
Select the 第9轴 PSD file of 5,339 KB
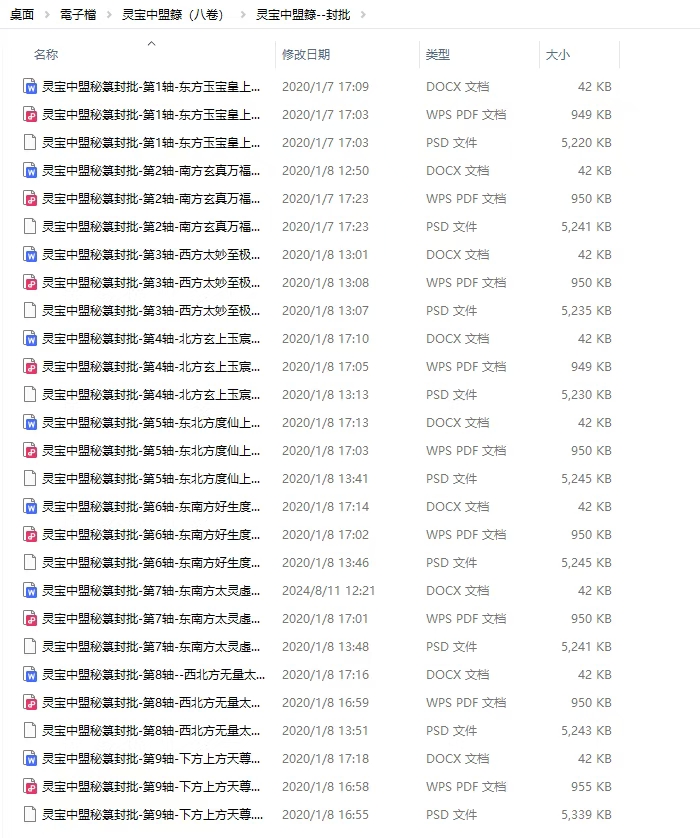tap(150, 815)
